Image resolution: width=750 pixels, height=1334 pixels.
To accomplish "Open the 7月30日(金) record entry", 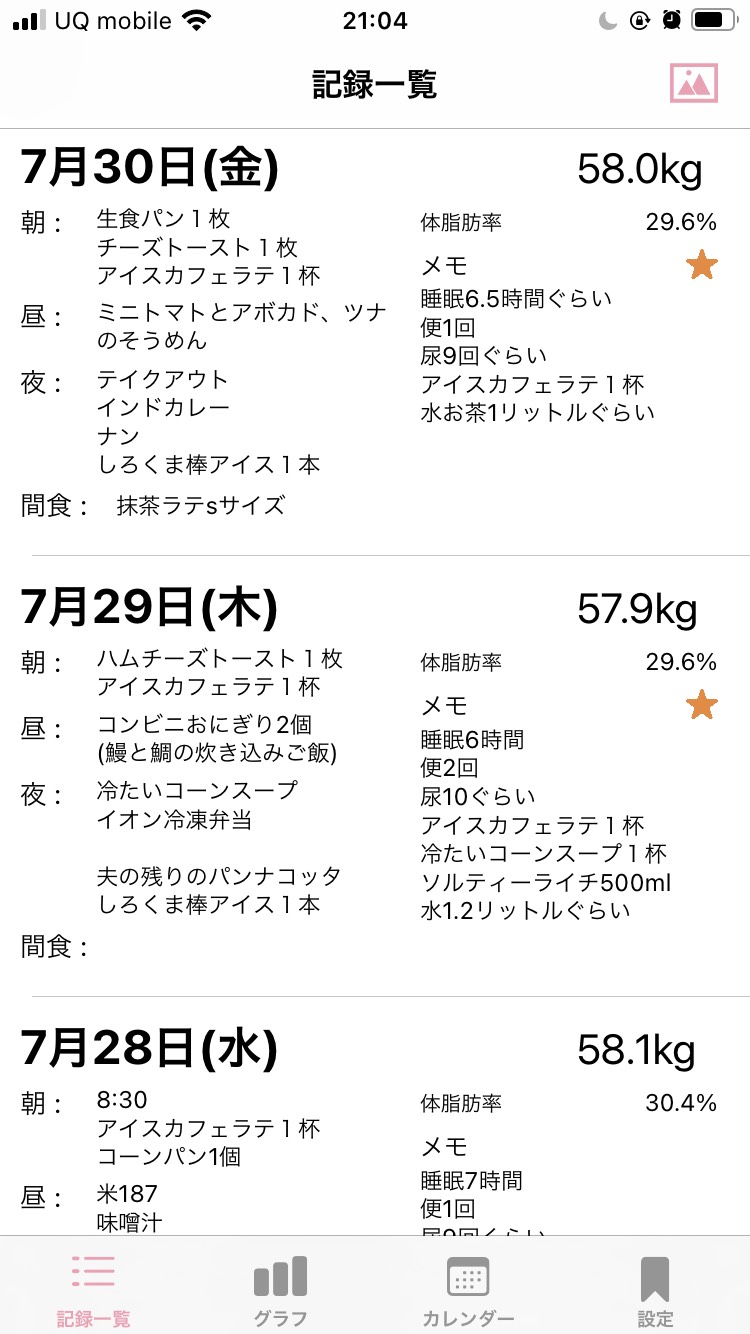I will coord(375,342).
